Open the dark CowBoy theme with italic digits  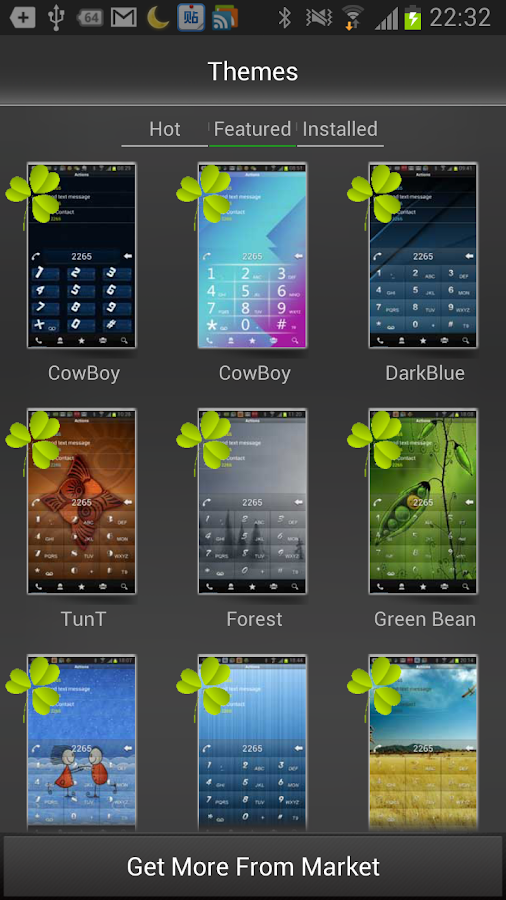point(81,255)
